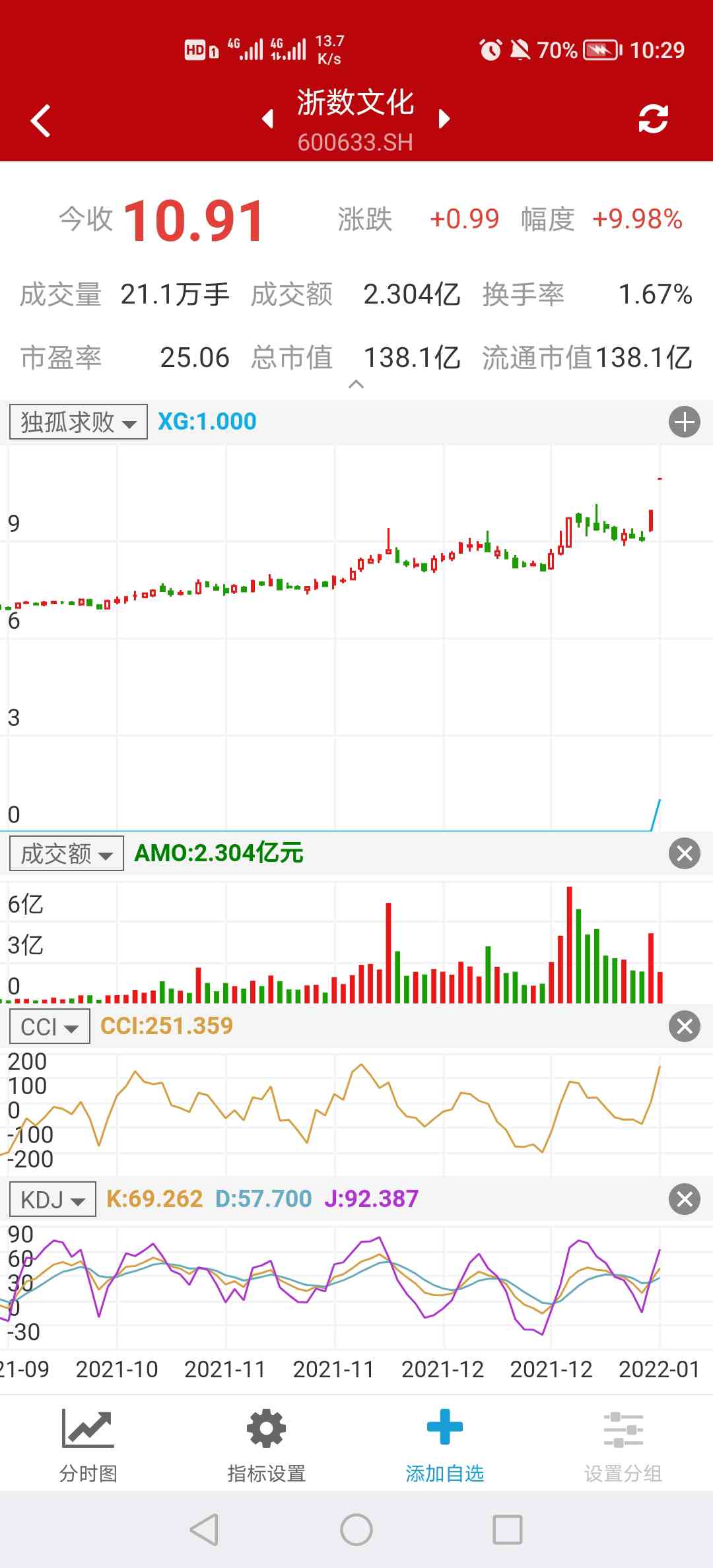This screenshot has height=1568, width=713.
Task: Refresh the stock data
Action: pyautogui.click(x=653, y=119)
